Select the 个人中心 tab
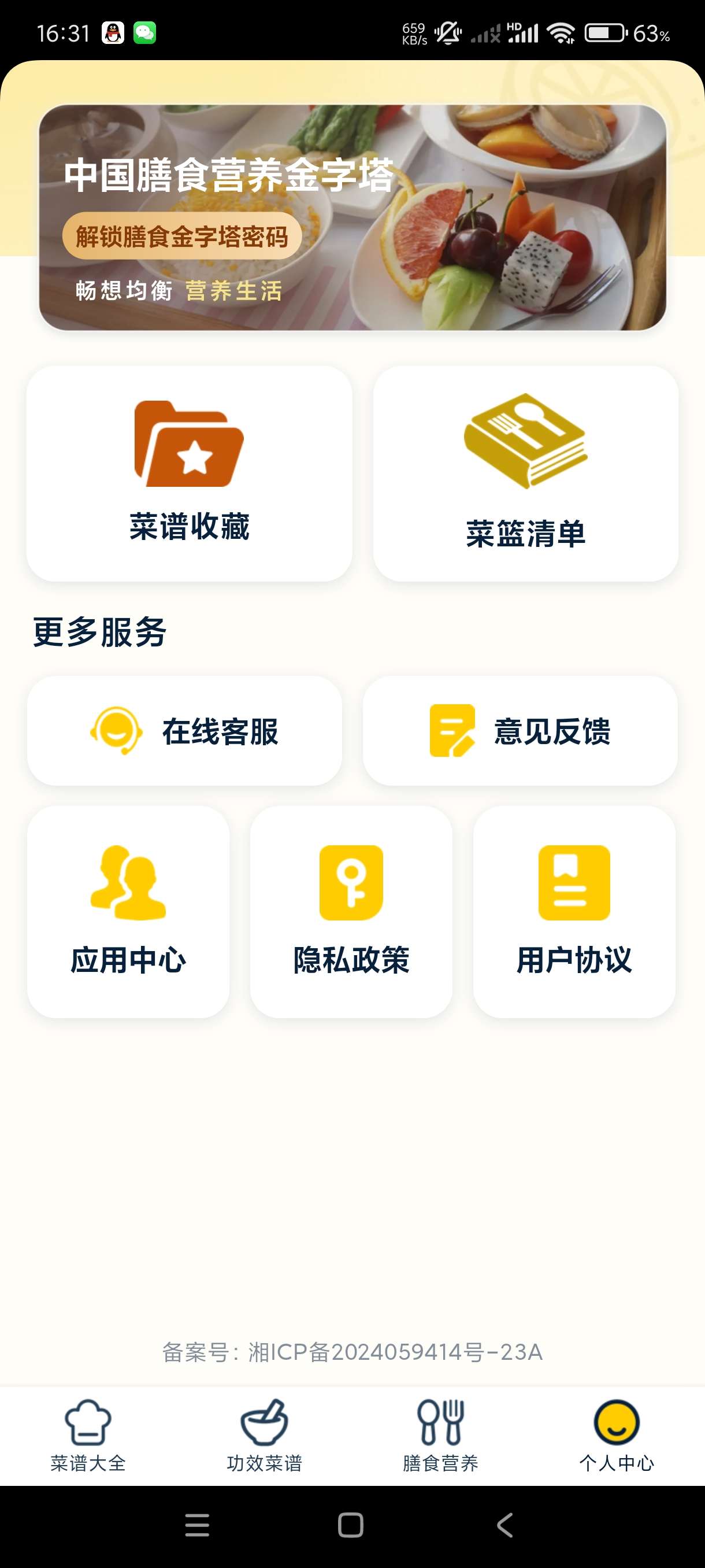The image size is (705, 1568). pos(616,1435)
